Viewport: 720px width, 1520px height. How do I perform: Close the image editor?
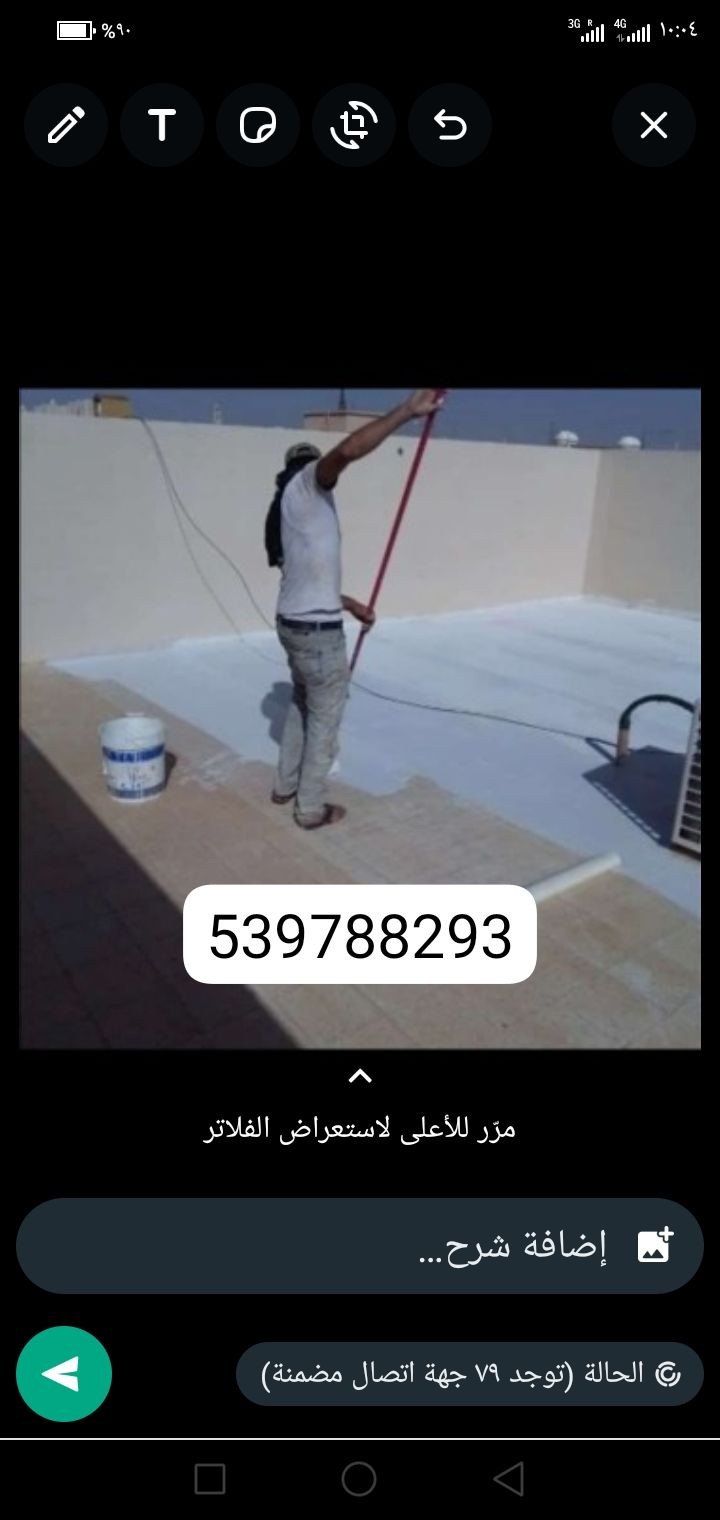(654, 126)
